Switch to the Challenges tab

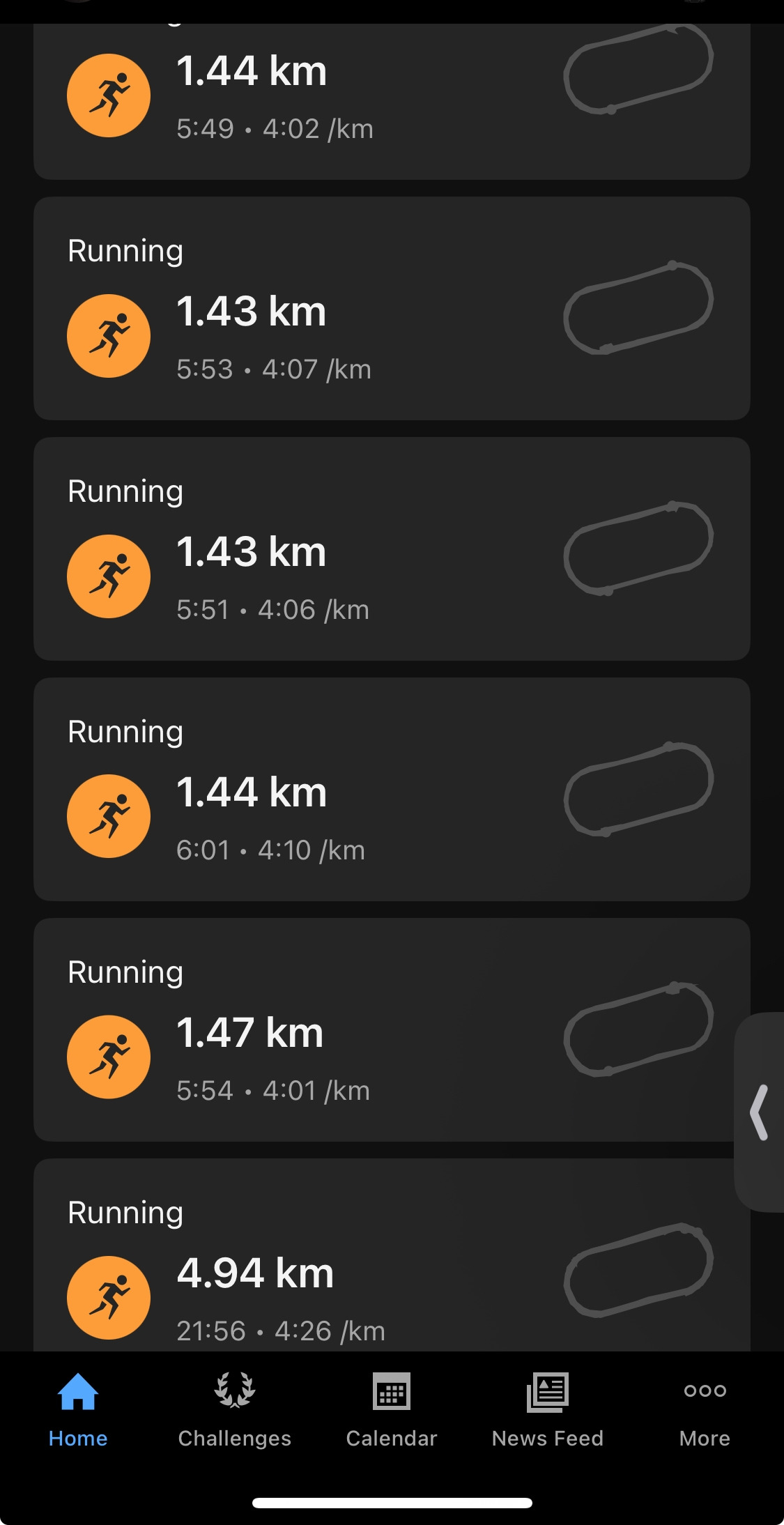click(235, 1409)
